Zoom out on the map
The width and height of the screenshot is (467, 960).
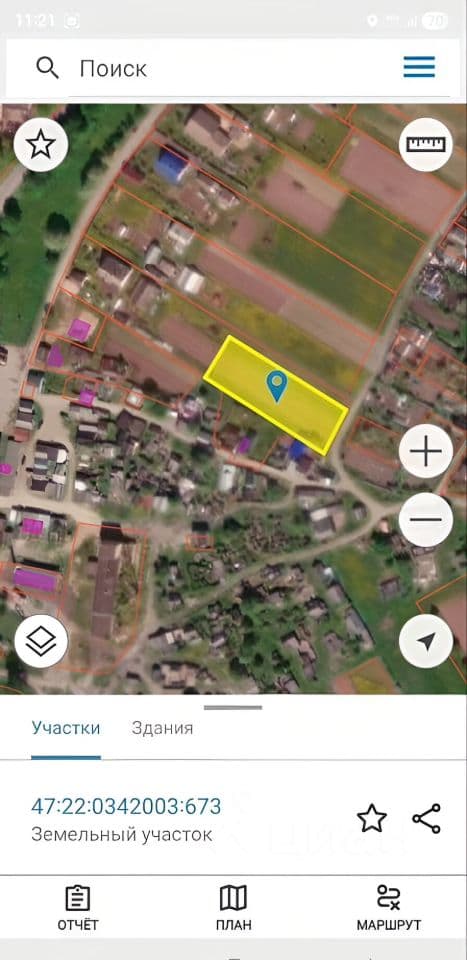[426, 520]
